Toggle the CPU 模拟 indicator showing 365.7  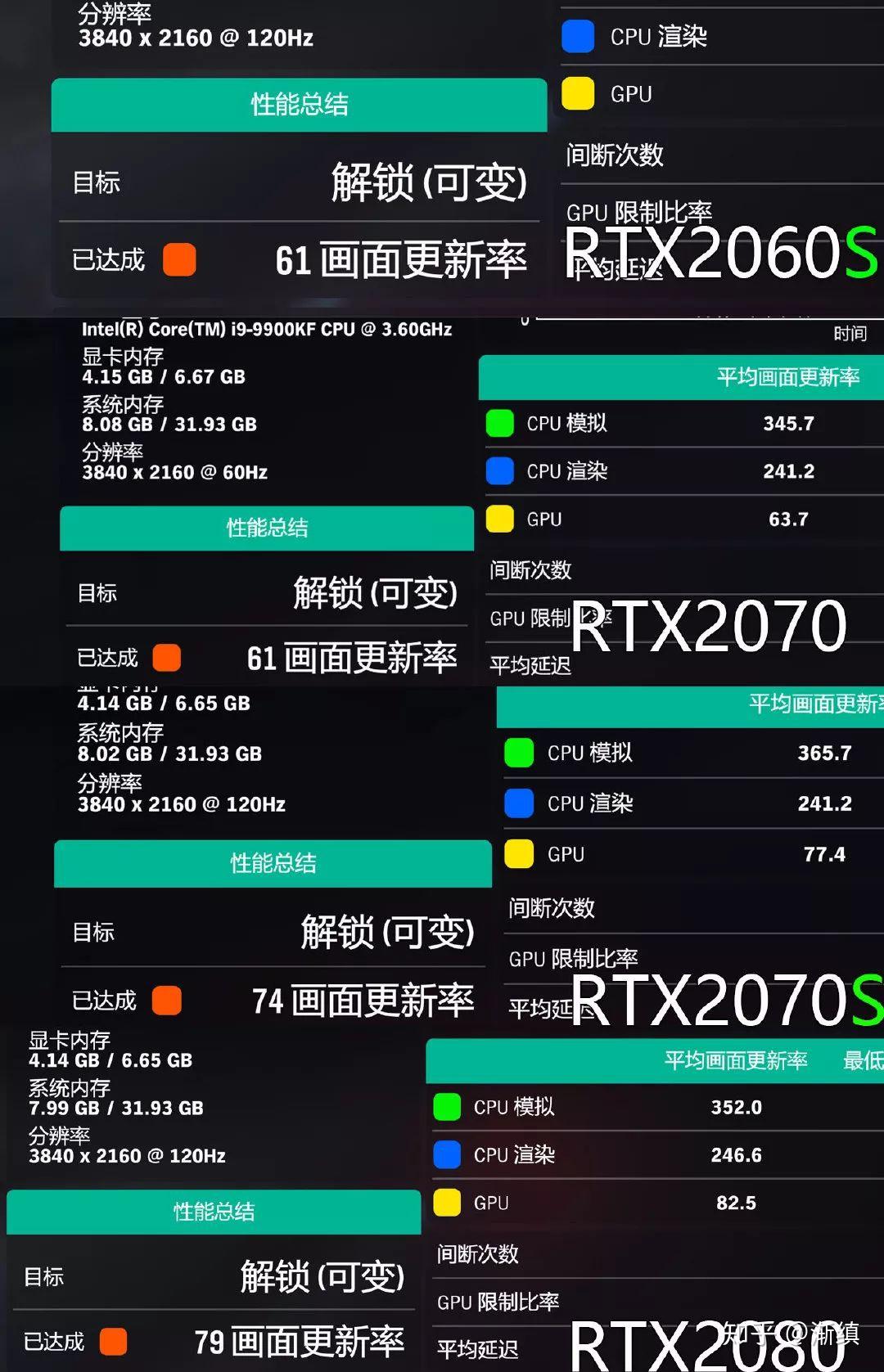coord(518,752)
